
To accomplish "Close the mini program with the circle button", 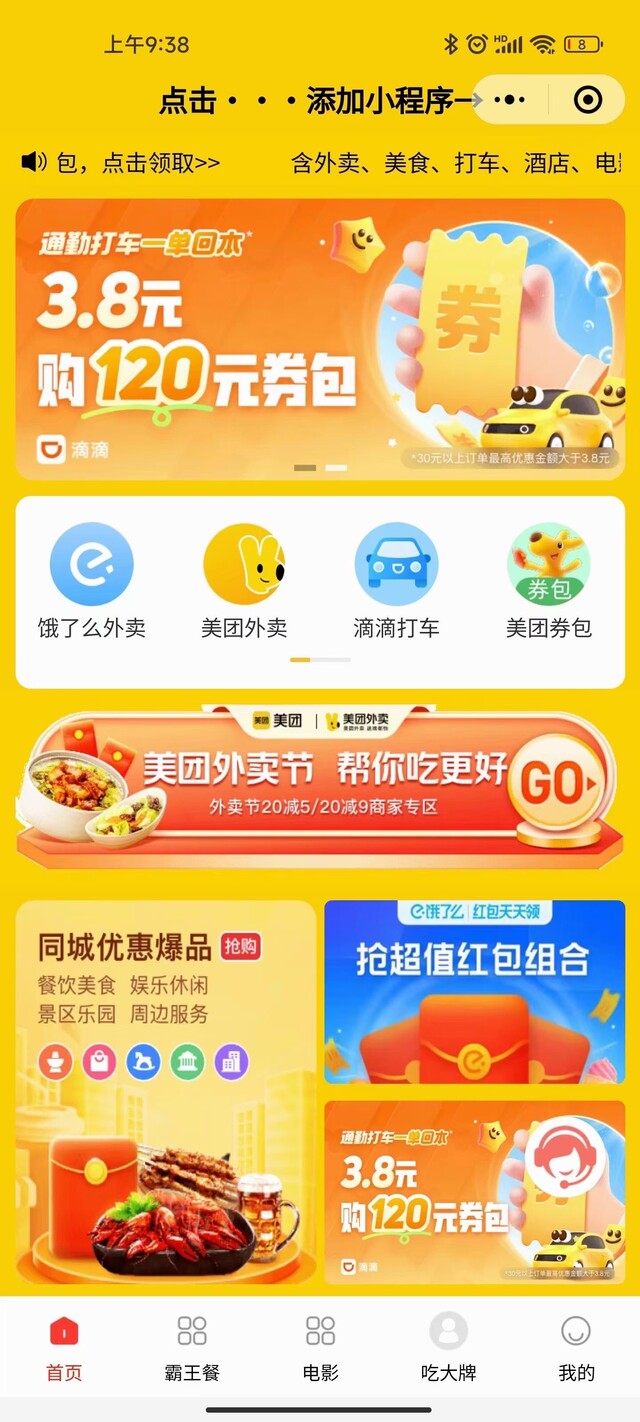I will click(x=588, y=100).
